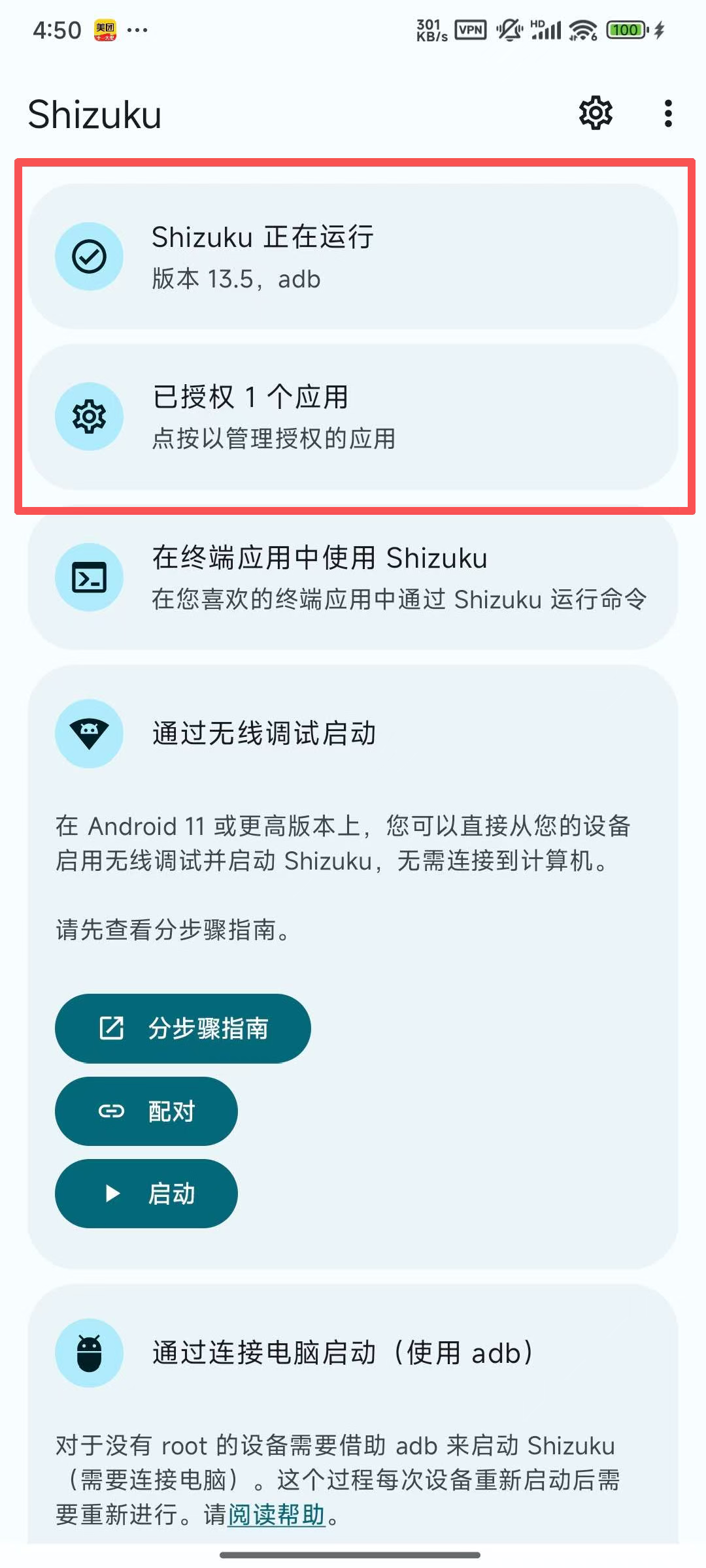Open the Shizuku 正在运行 status card
This screenshot has height=1568, width=706.
coord(353,257)
